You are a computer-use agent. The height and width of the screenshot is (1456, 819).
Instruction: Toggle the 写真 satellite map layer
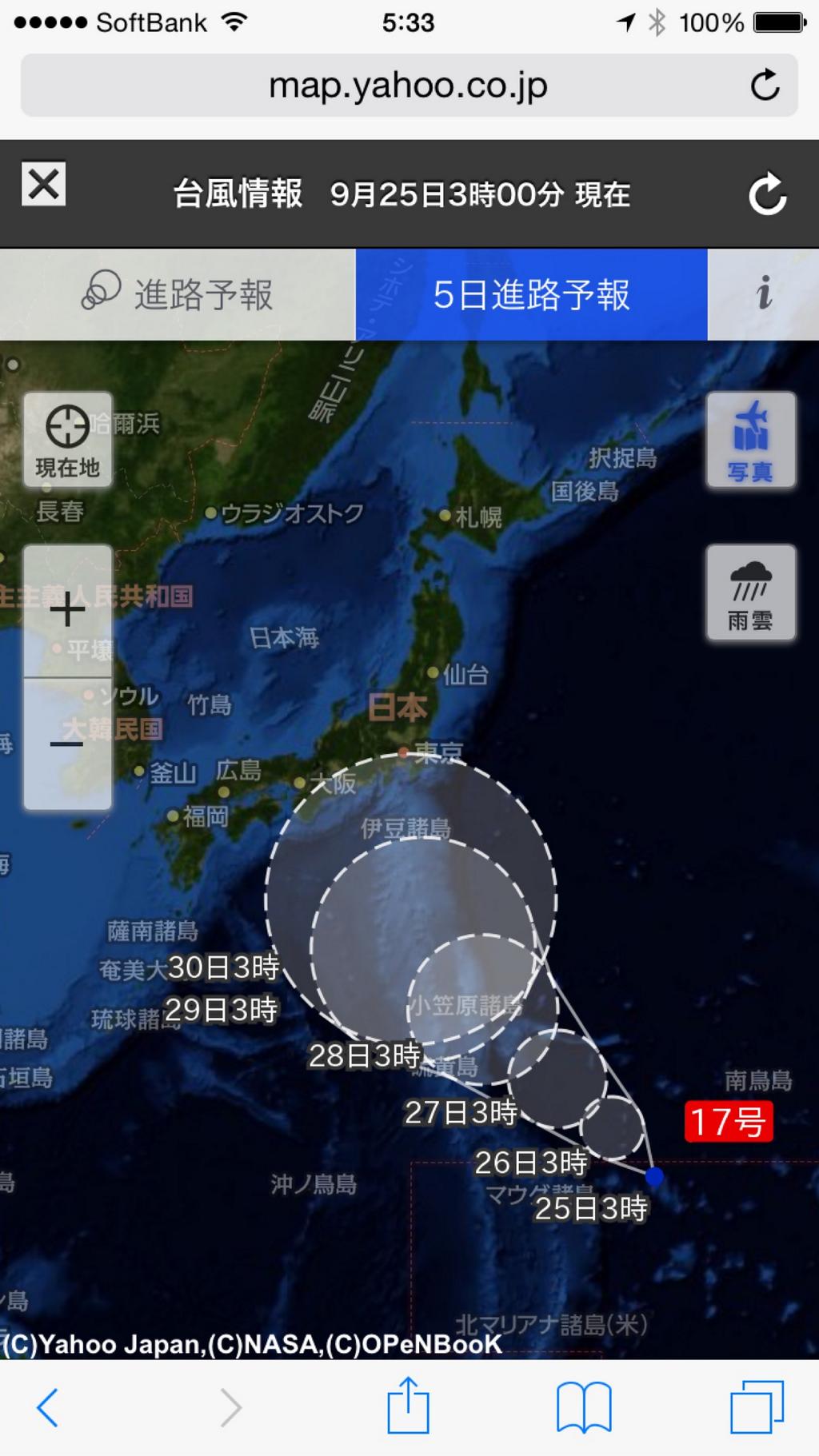coord(751,440)
